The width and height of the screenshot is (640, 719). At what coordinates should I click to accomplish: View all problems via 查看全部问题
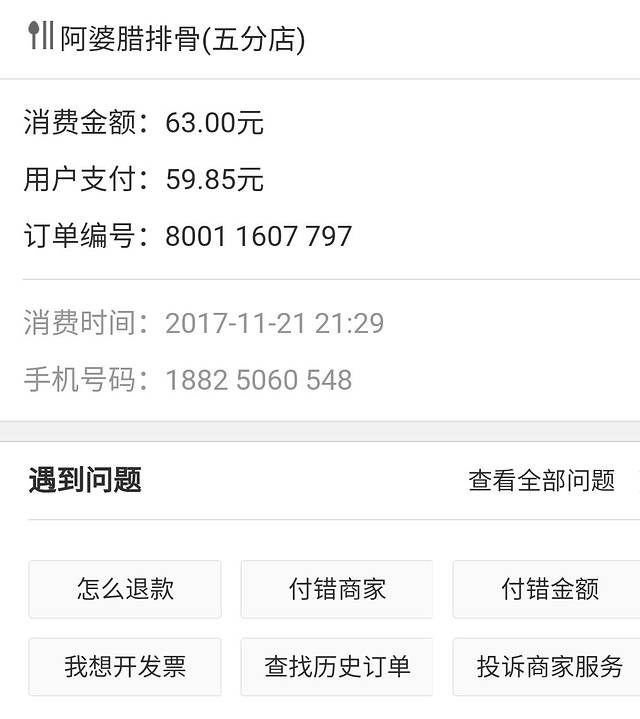[541, 480]
